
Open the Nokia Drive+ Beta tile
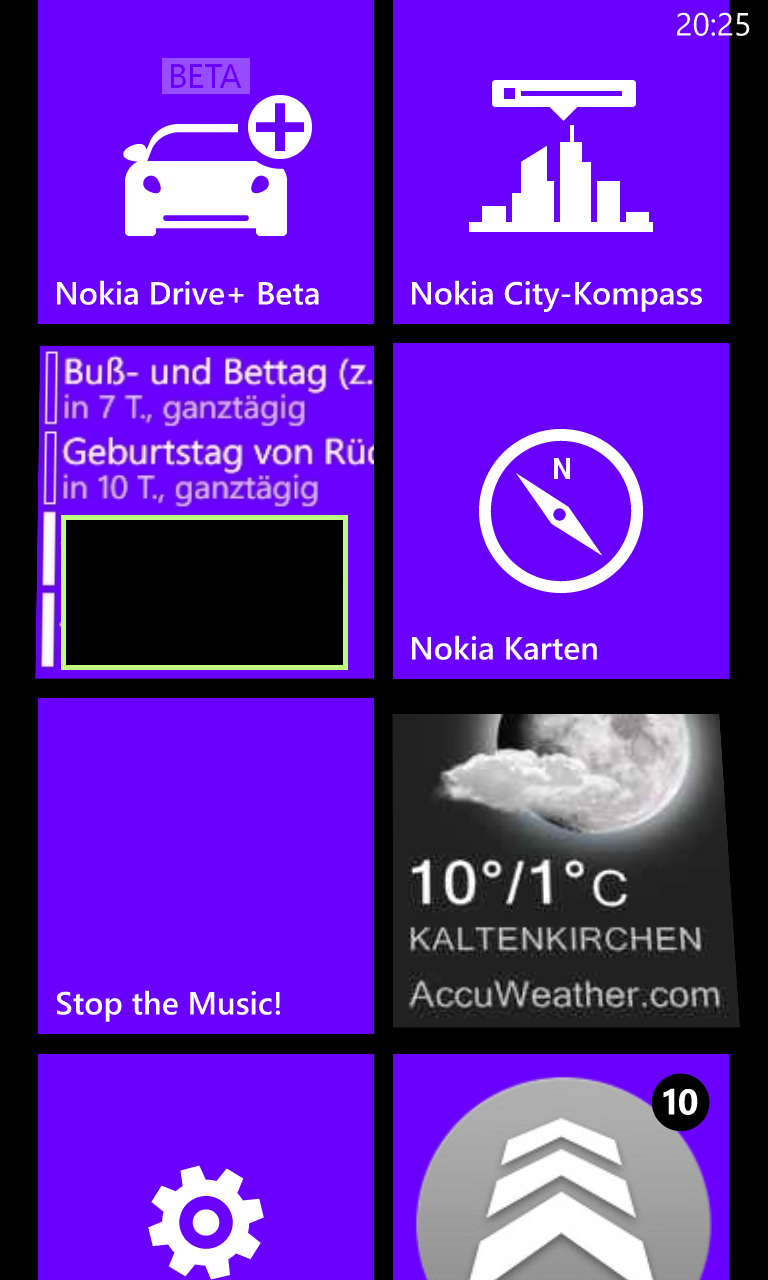coord(206,161)
